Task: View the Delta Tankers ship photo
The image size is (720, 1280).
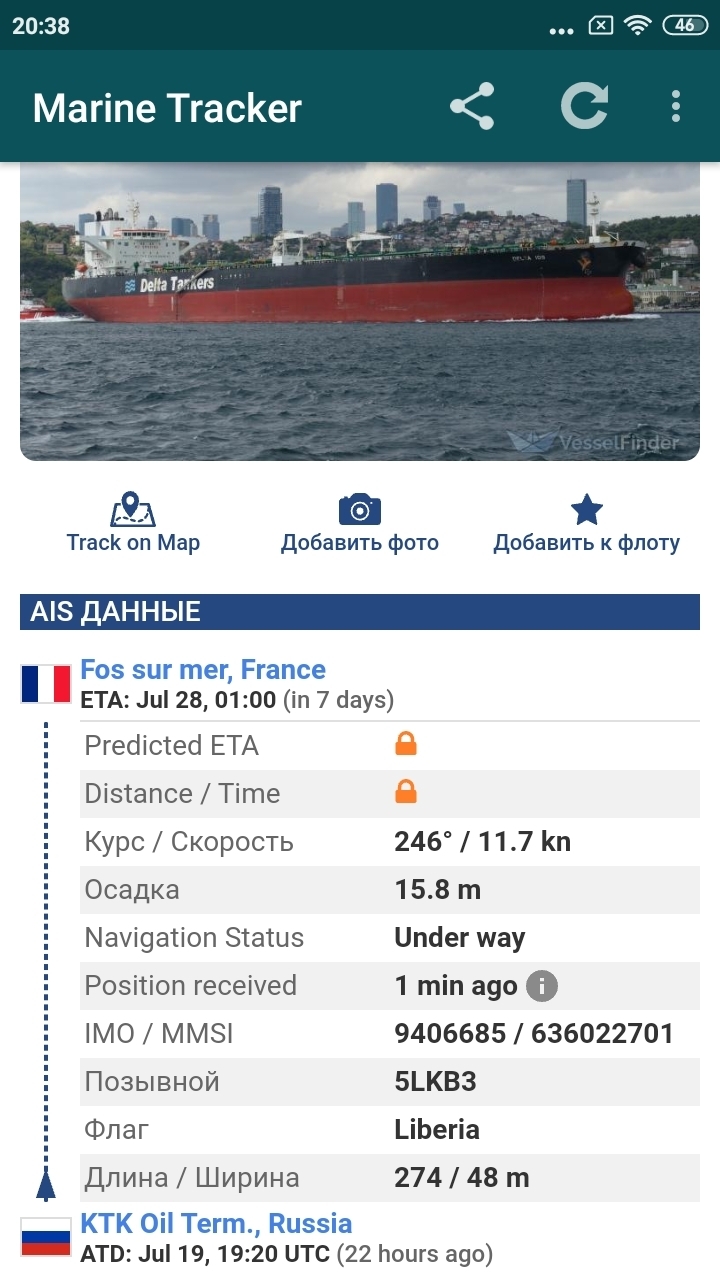Action: click(x=360, y=310)
